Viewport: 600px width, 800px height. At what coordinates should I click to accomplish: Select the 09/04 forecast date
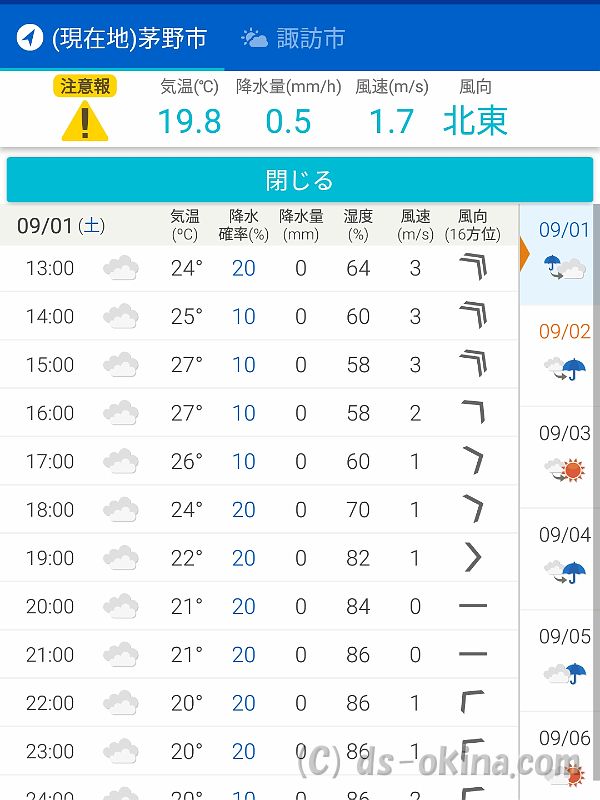pos(564,556)
